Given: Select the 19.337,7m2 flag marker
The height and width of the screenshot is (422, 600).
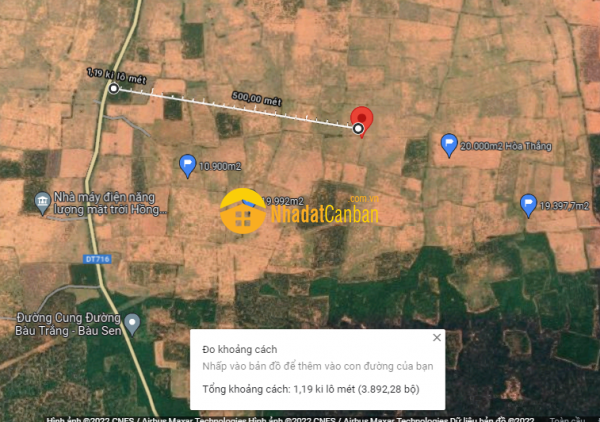Looking at the screenshot, I should (528, 205).
